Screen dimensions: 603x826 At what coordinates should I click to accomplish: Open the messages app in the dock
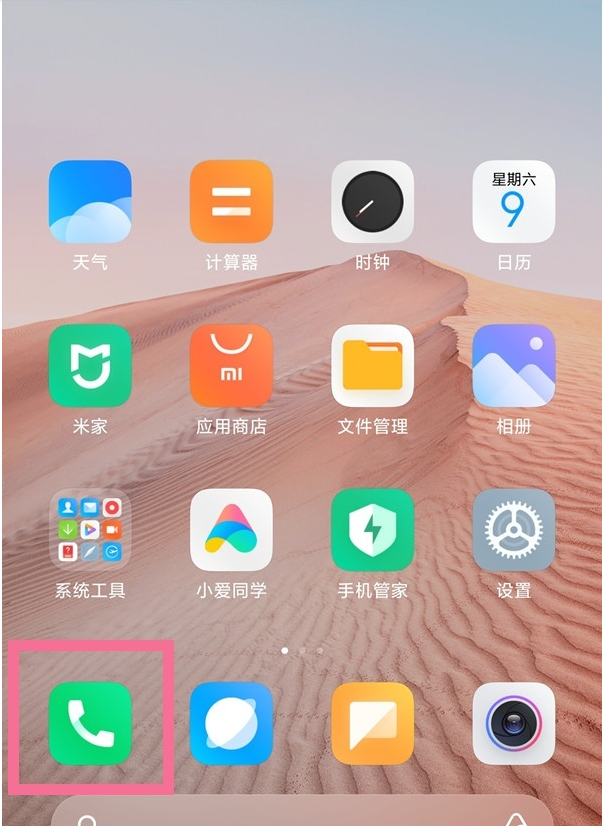click(x=372, y=723)
